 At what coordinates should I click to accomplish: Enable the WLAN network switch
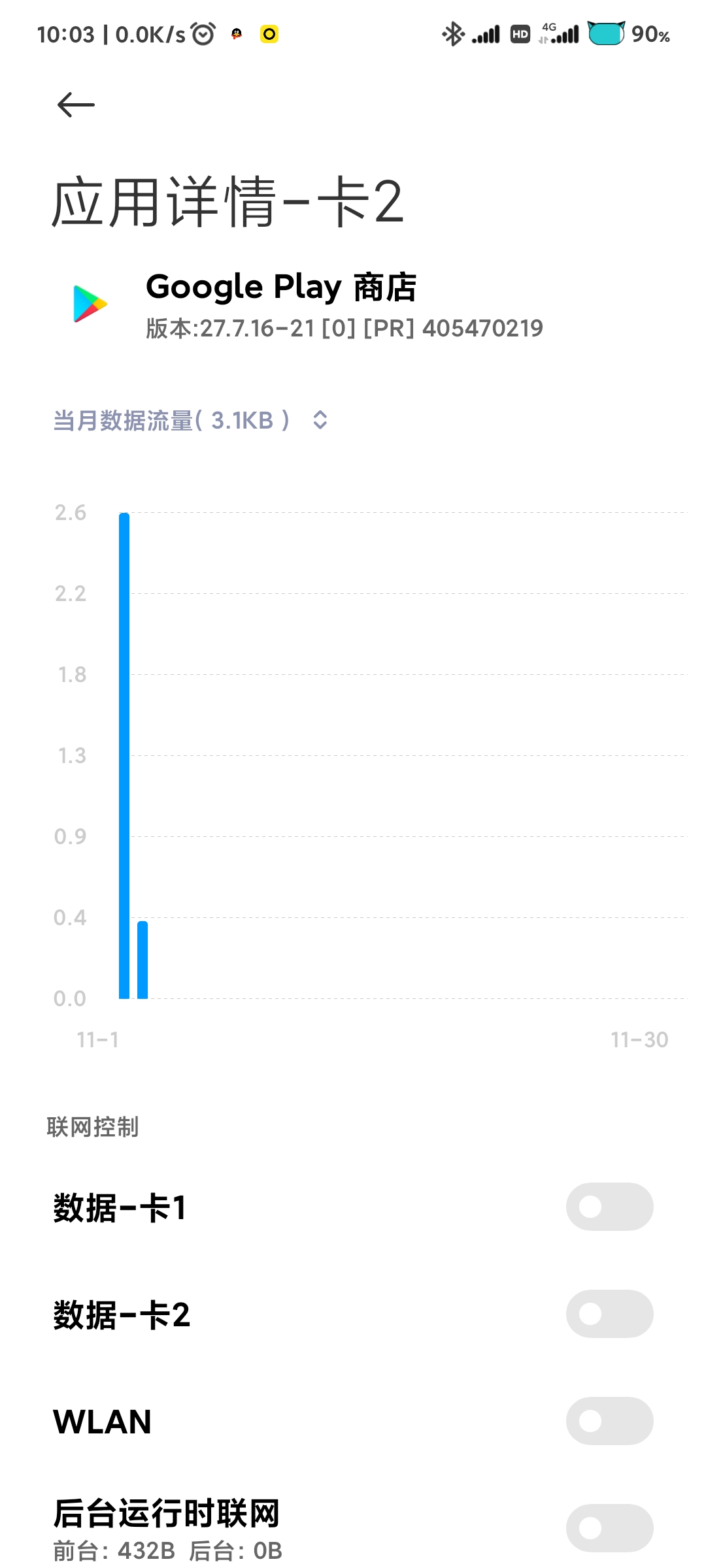click(609, 1421)
